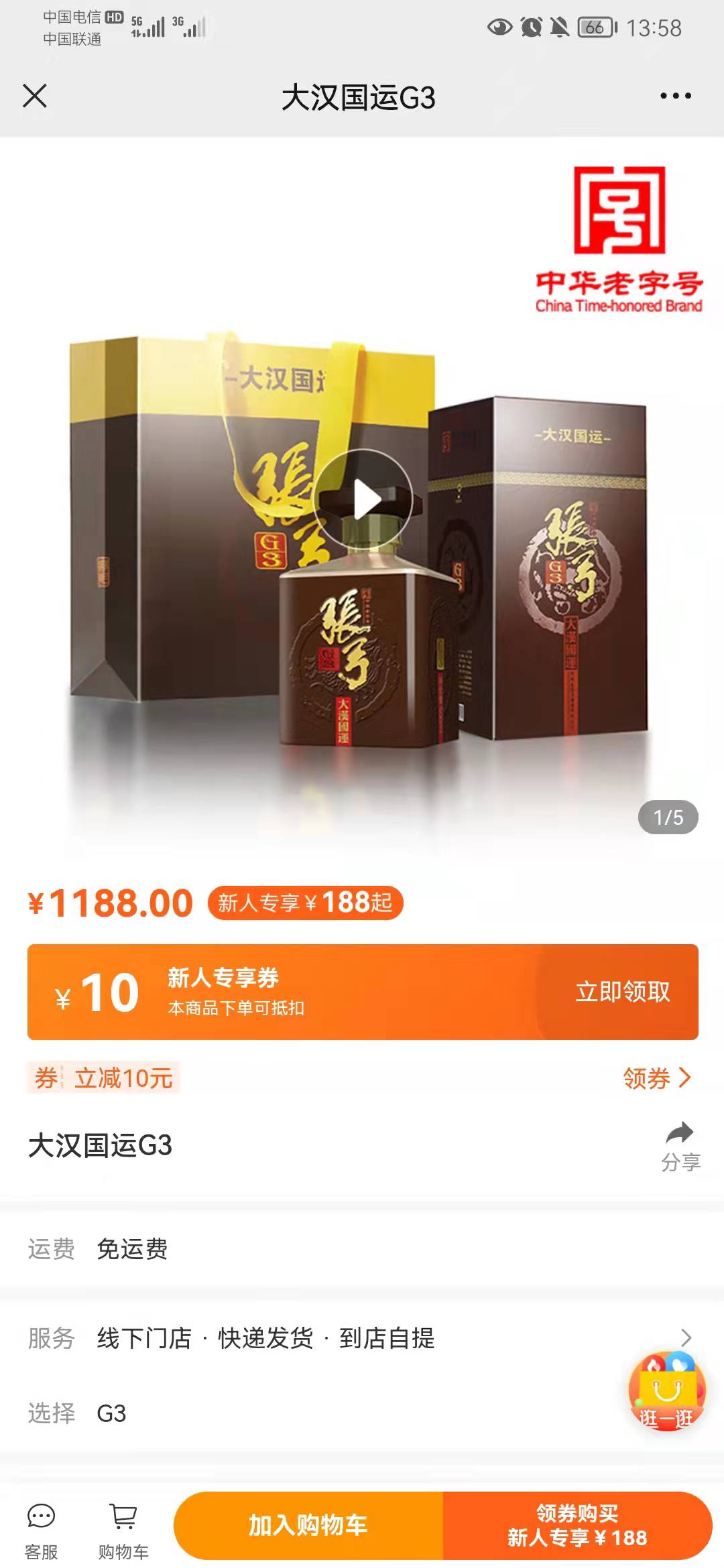The height and width of the screenshot is (1568, 724).
Task: Share this product via 分享
Action: click(680, 1147)
